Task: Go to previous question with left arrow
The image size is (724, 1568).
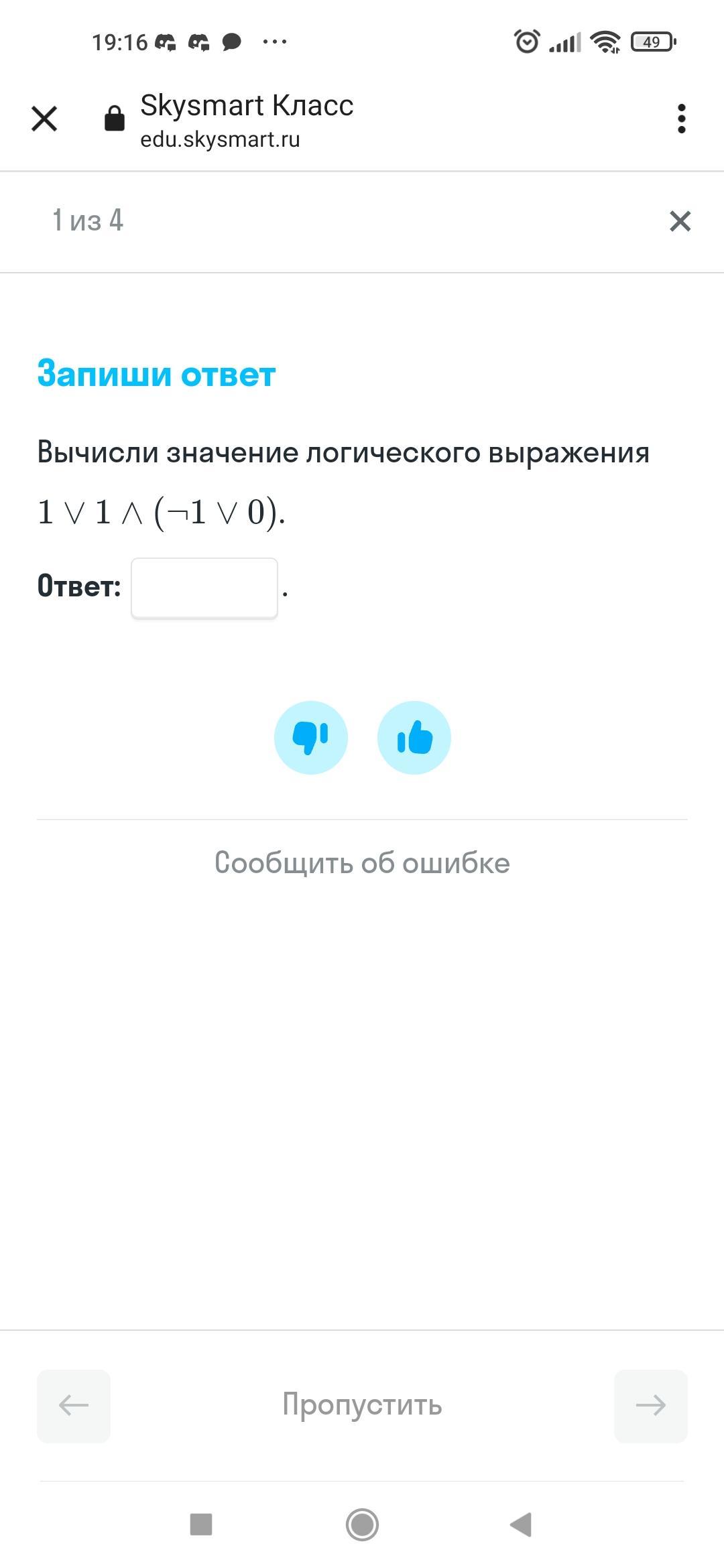Action: click(x=74, y=1405)
